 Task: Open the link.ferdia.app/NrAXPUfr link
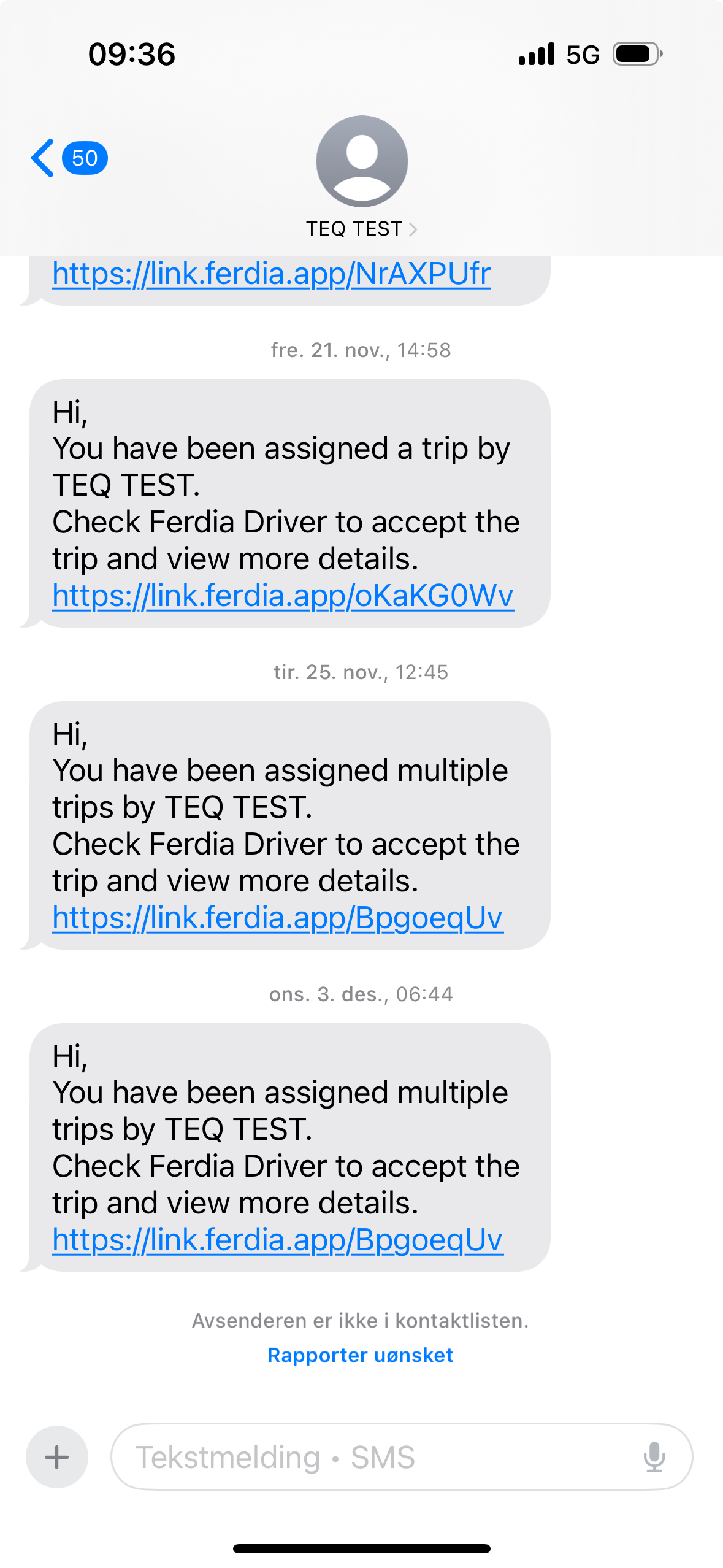pos(271,274)
